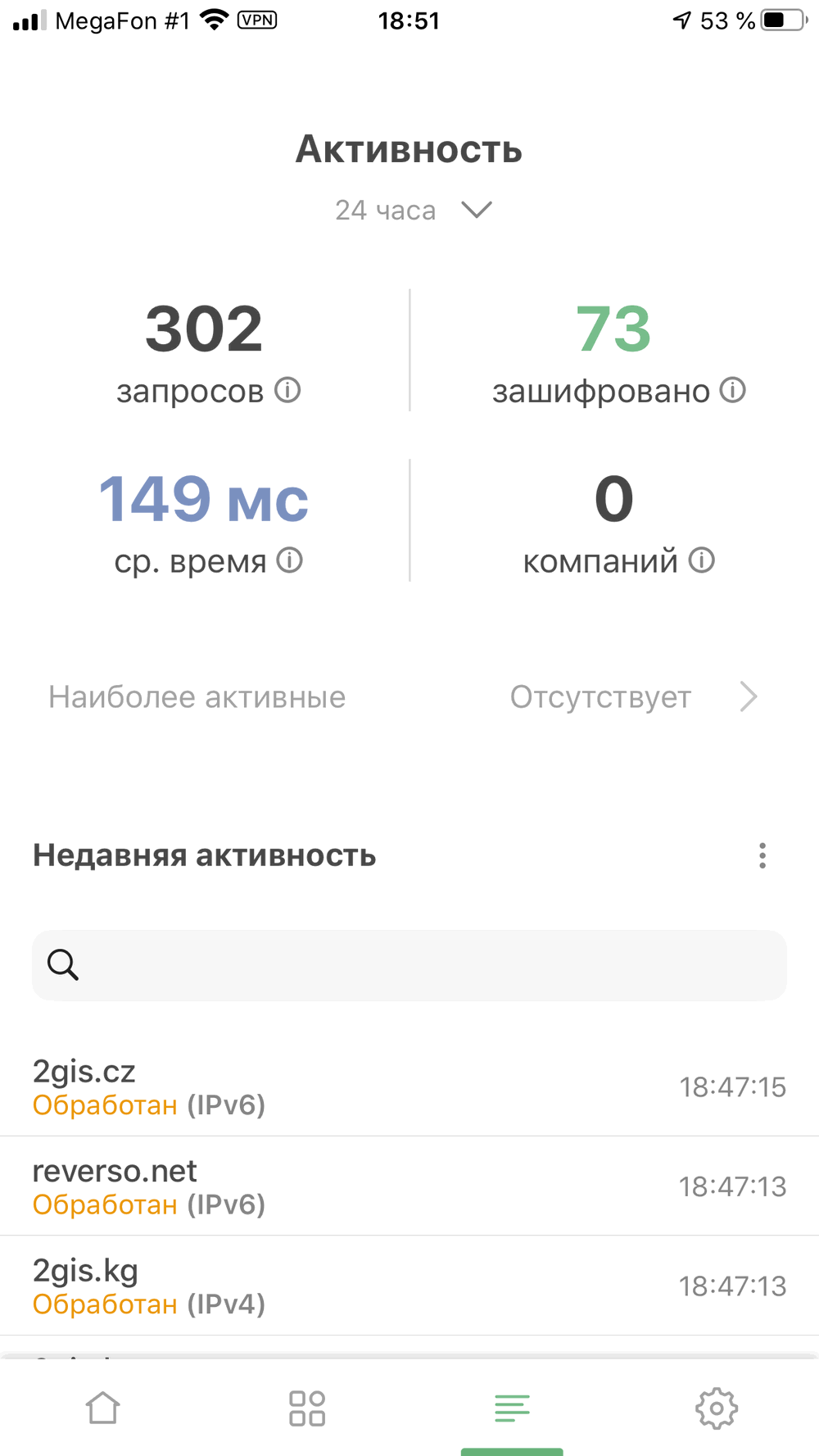This screenshot has width=819, height=1456.
Task: Switch to the grid squares tab
Action: coord(307,1408)
